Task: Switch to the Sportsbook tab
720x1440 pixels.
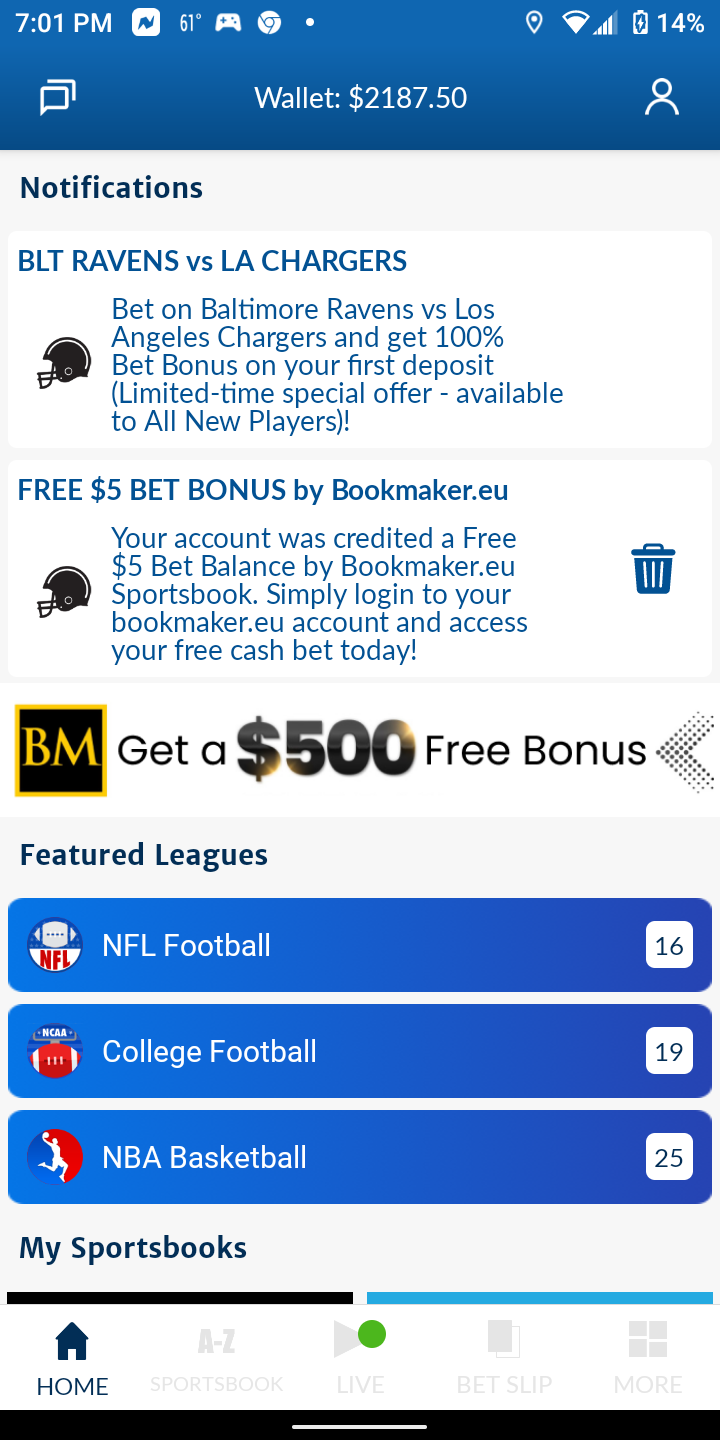Action: [x=216, y=1358]
